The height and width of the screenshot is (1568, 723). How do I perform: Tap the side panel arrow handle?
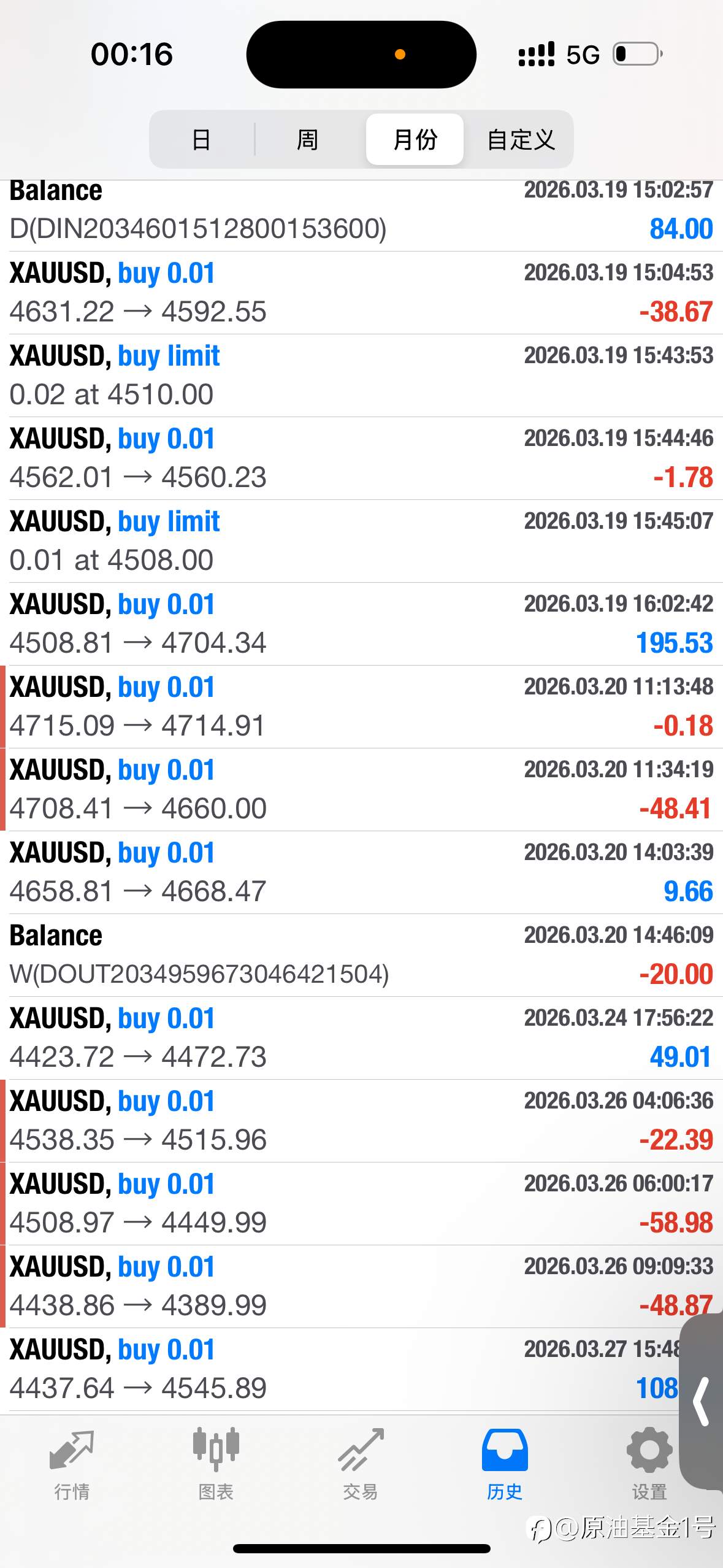[702, 1402]
